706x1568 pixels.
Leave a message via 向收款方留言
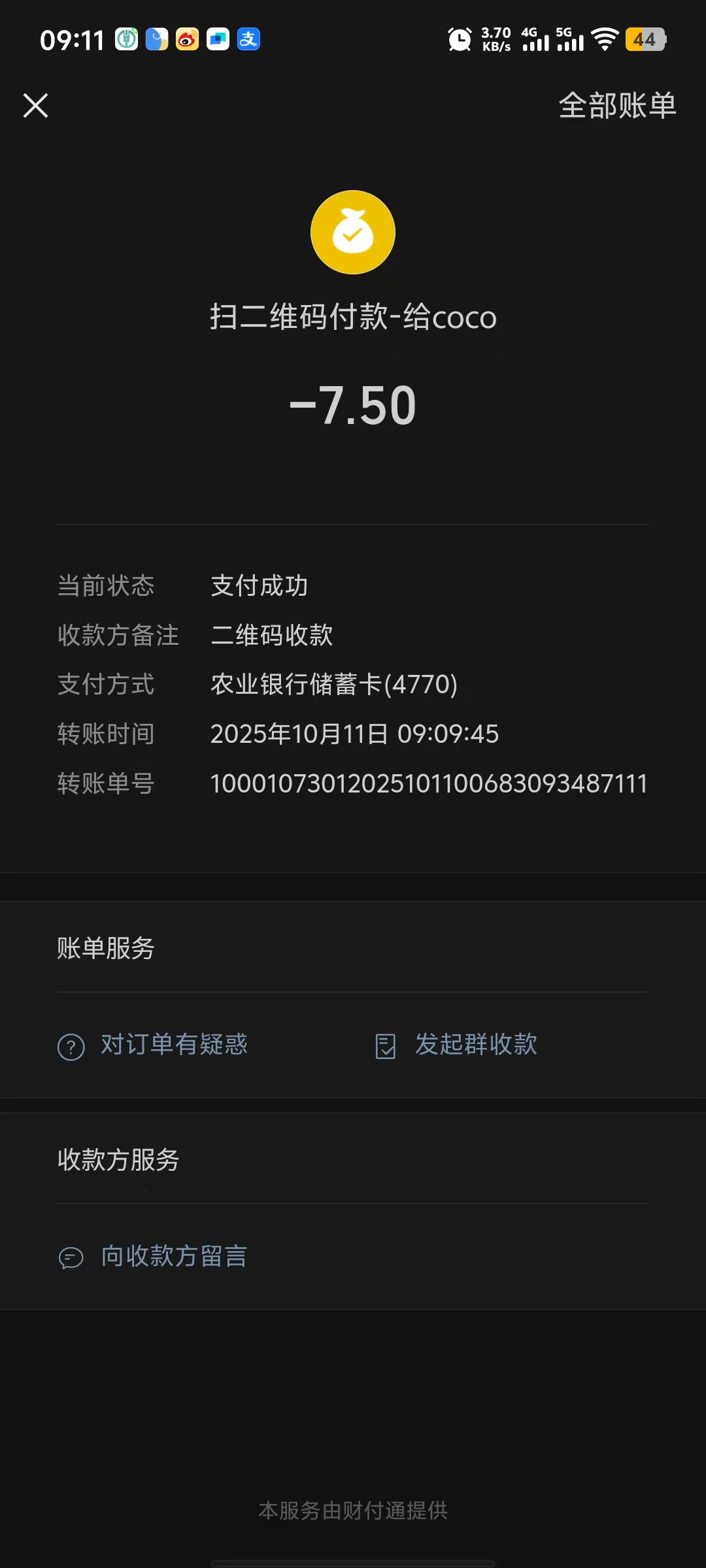click(153, 1256)
